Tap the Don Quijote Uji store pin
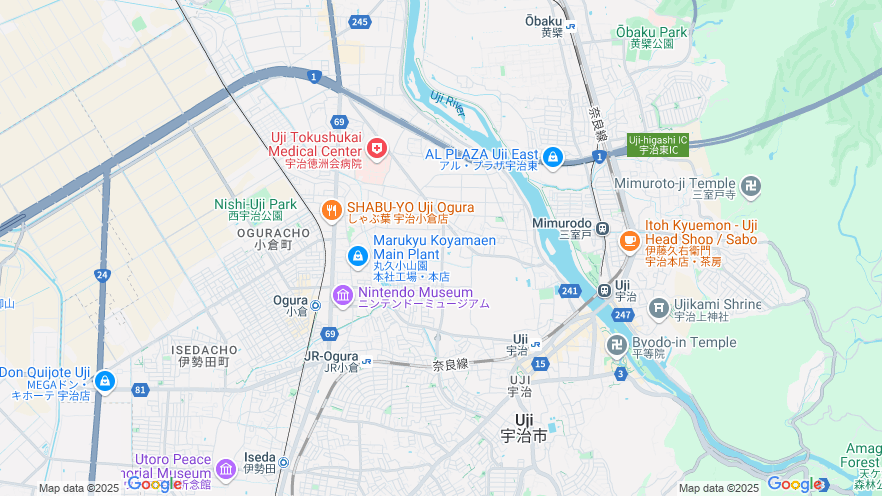This screenshot has height=496, width=882. click(105, 381)
